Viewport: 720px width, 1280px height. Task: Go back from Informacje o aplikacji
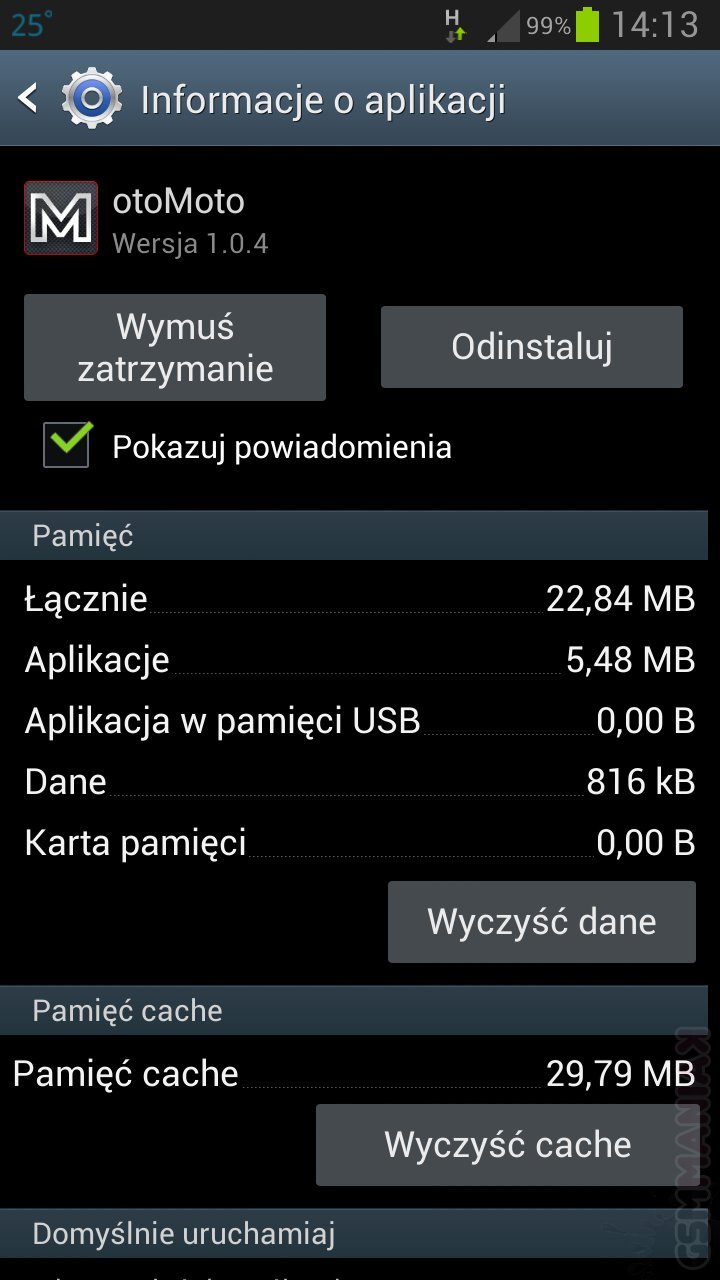(30, 99)
